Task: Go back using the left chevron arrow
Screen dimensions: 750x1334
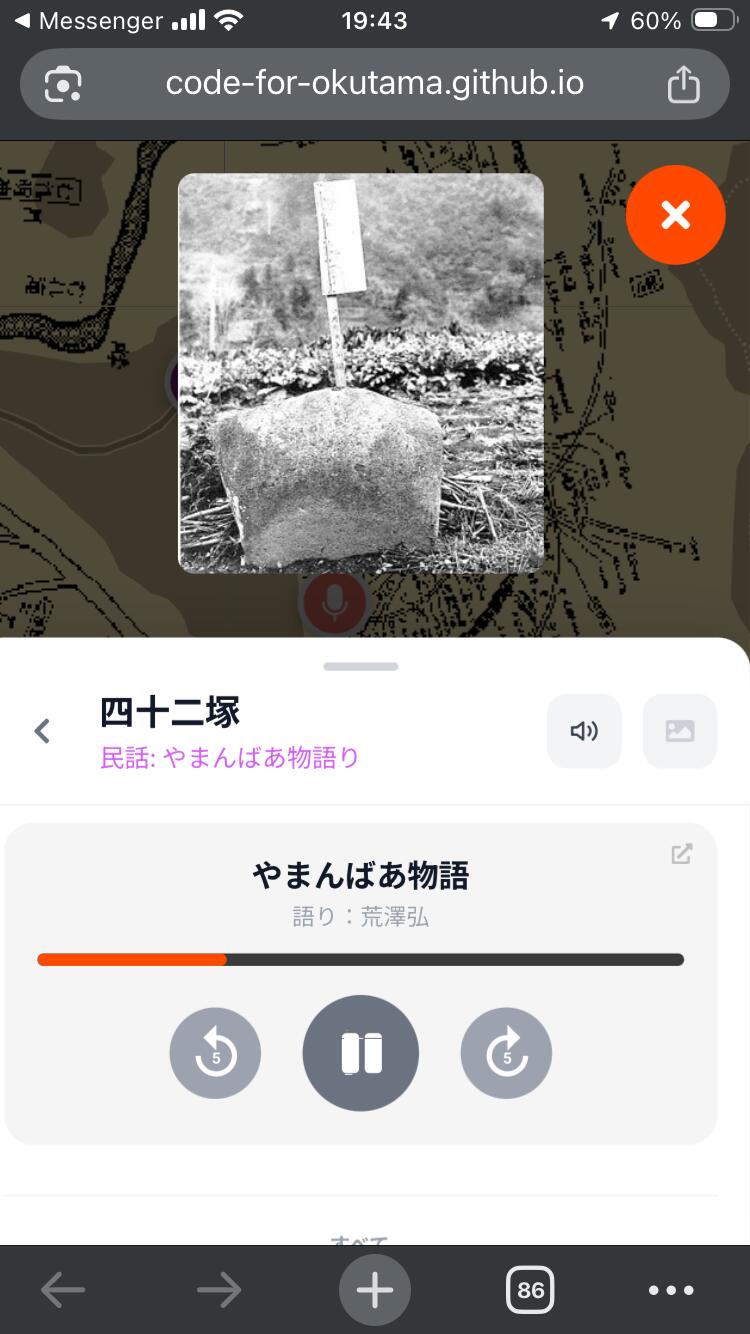Action: point(41,731)
